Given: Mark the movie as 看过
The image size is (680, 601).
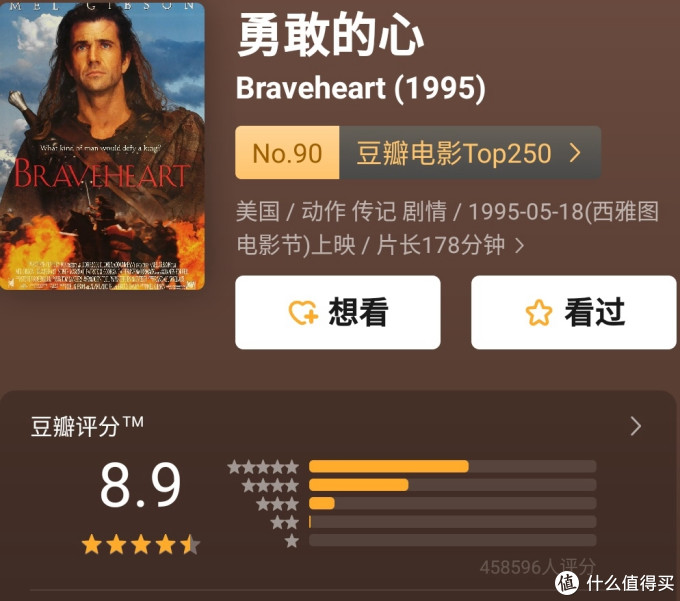Looking at the screenshot, I should point(574,312).
